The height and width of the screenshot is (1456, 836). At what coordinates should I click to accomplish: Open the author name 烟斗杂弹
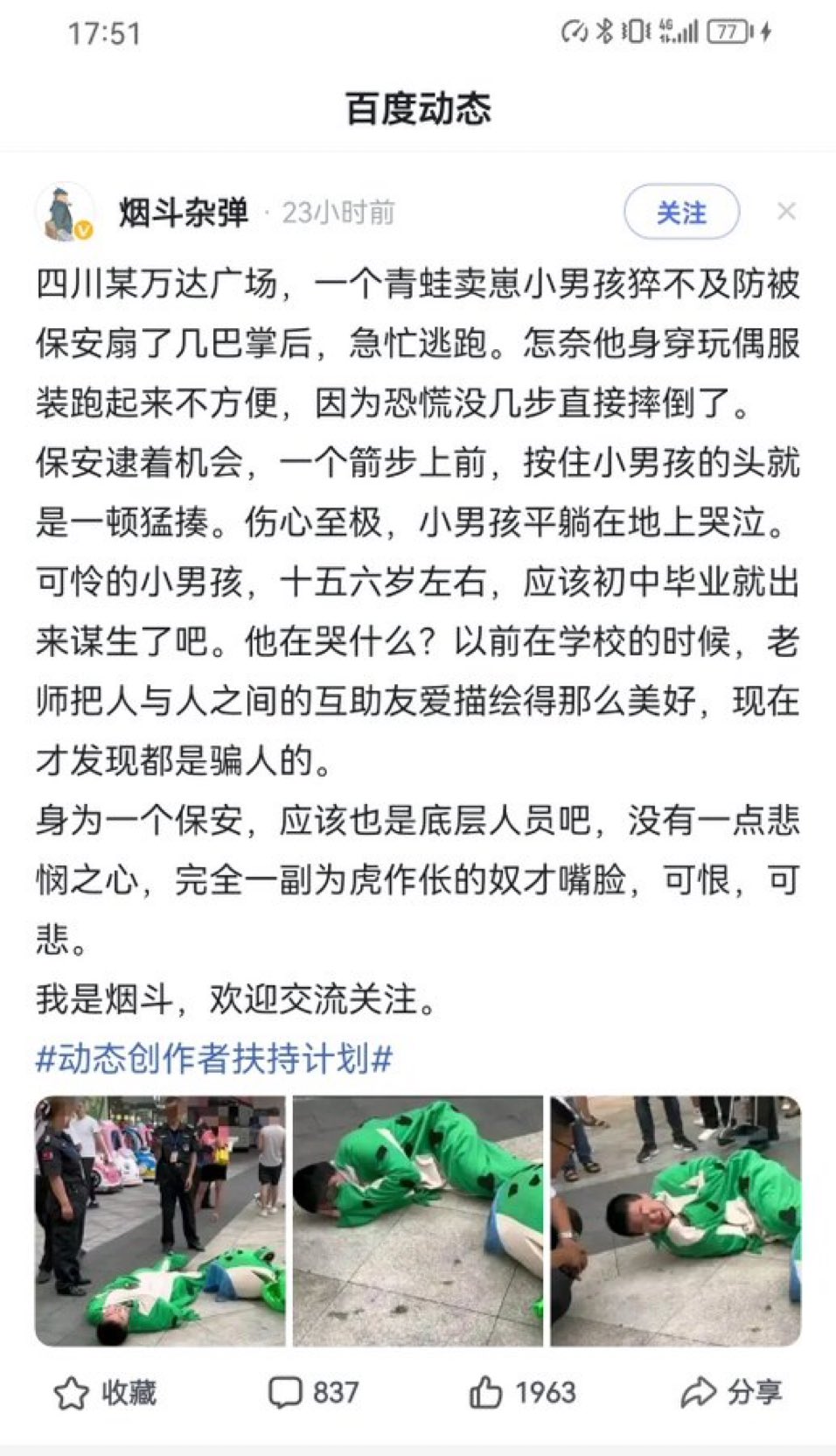[x=184, y=213]
